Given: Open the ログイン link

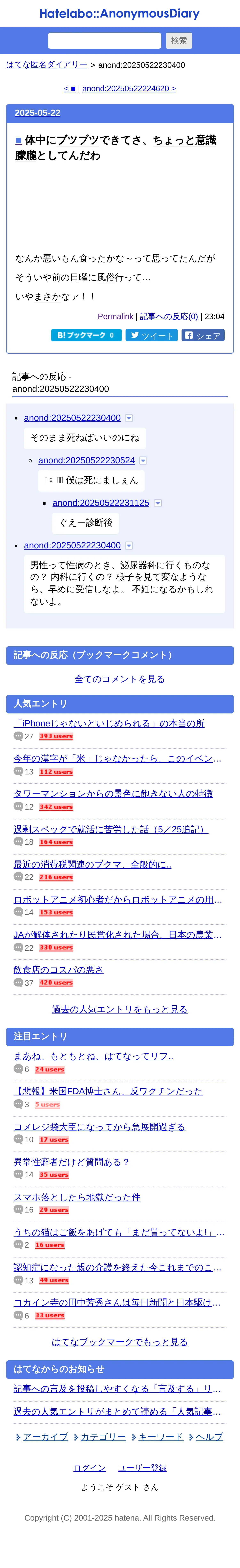Looking at the screenshot, I should tap(89, 1468).
